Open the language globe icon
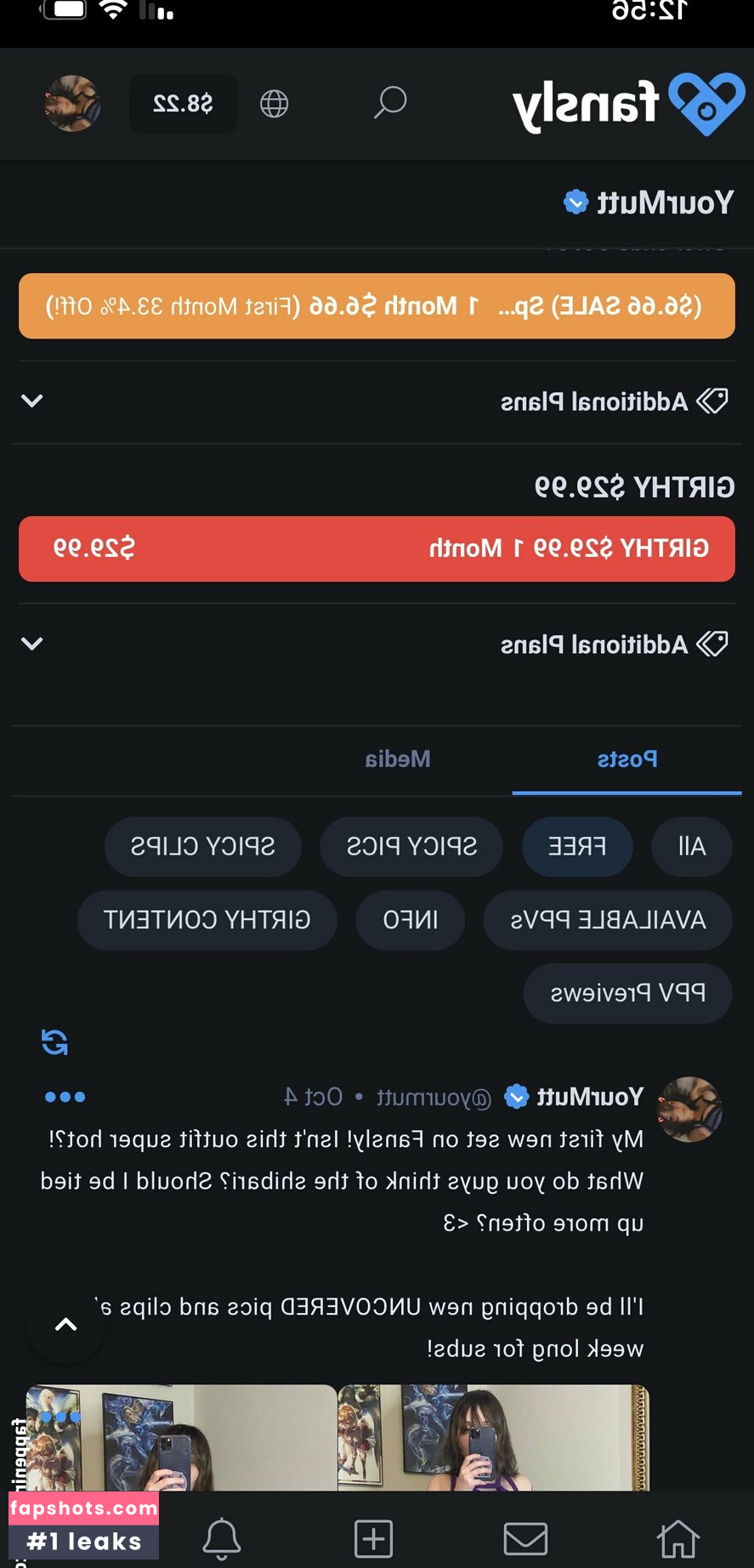This screenshot has height=1568, width=754. coord(274,104)
